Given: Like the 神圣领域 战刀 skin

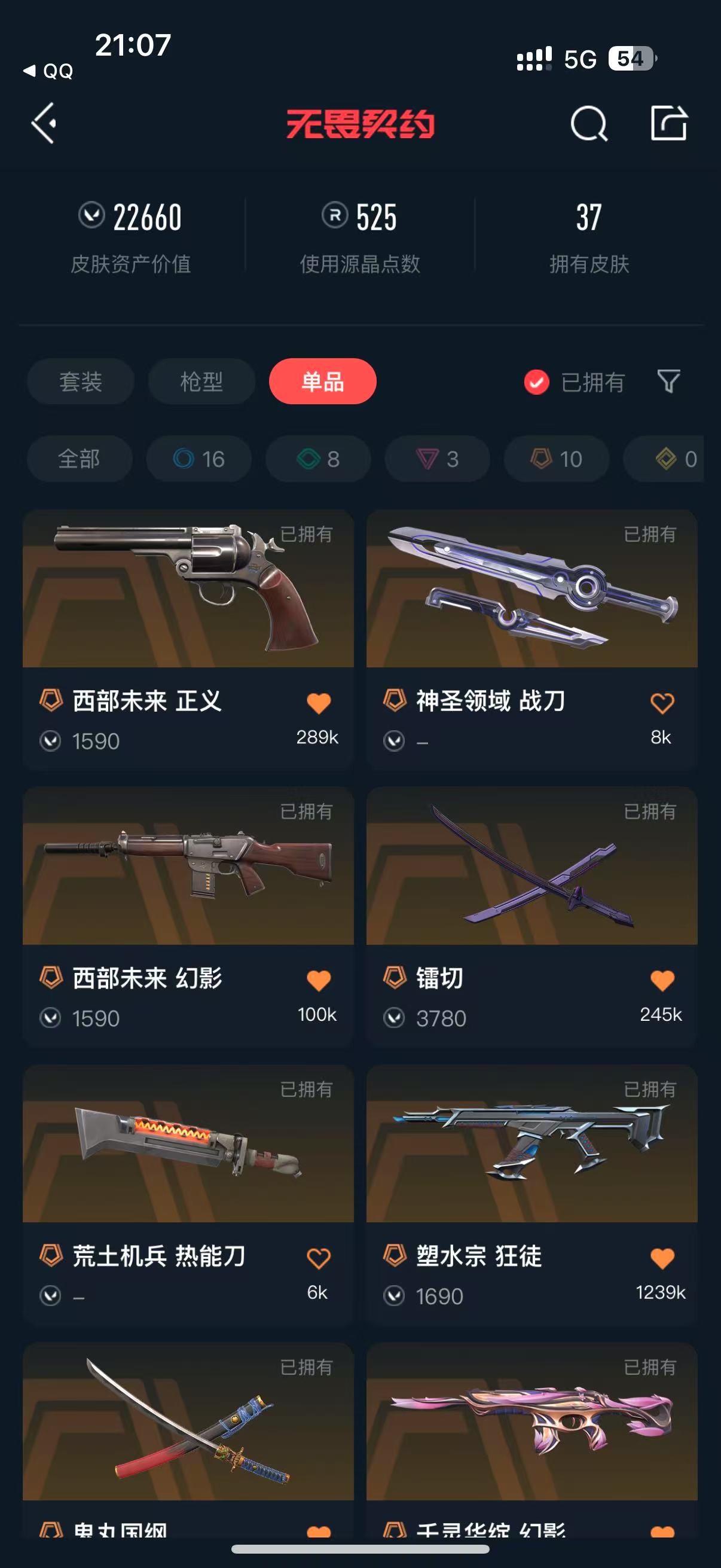Looking at the screenshot, I should point(662,703).
